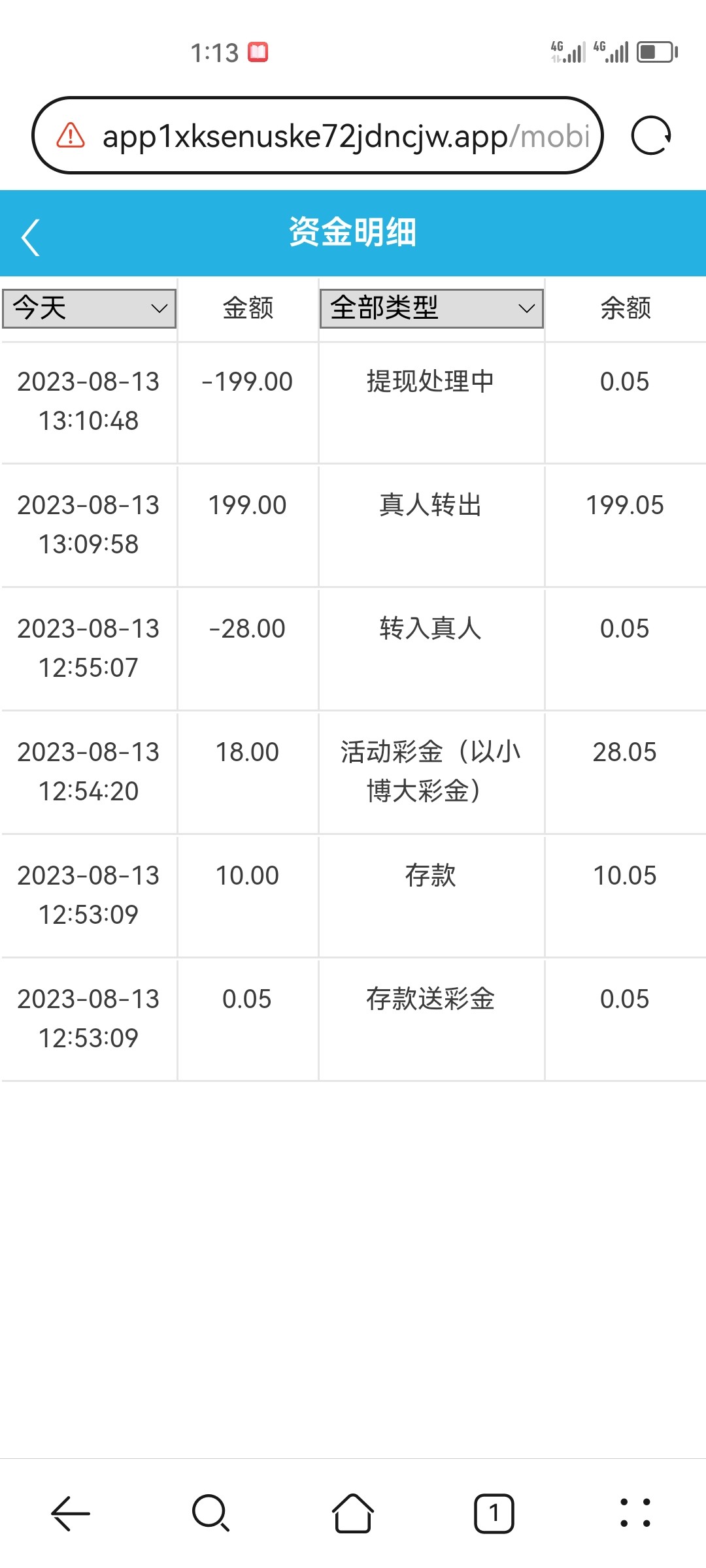The height and width of the screenshot is (1568, 706).
Task: Select the back arrow in the blue header
Action: pos(31,237)
